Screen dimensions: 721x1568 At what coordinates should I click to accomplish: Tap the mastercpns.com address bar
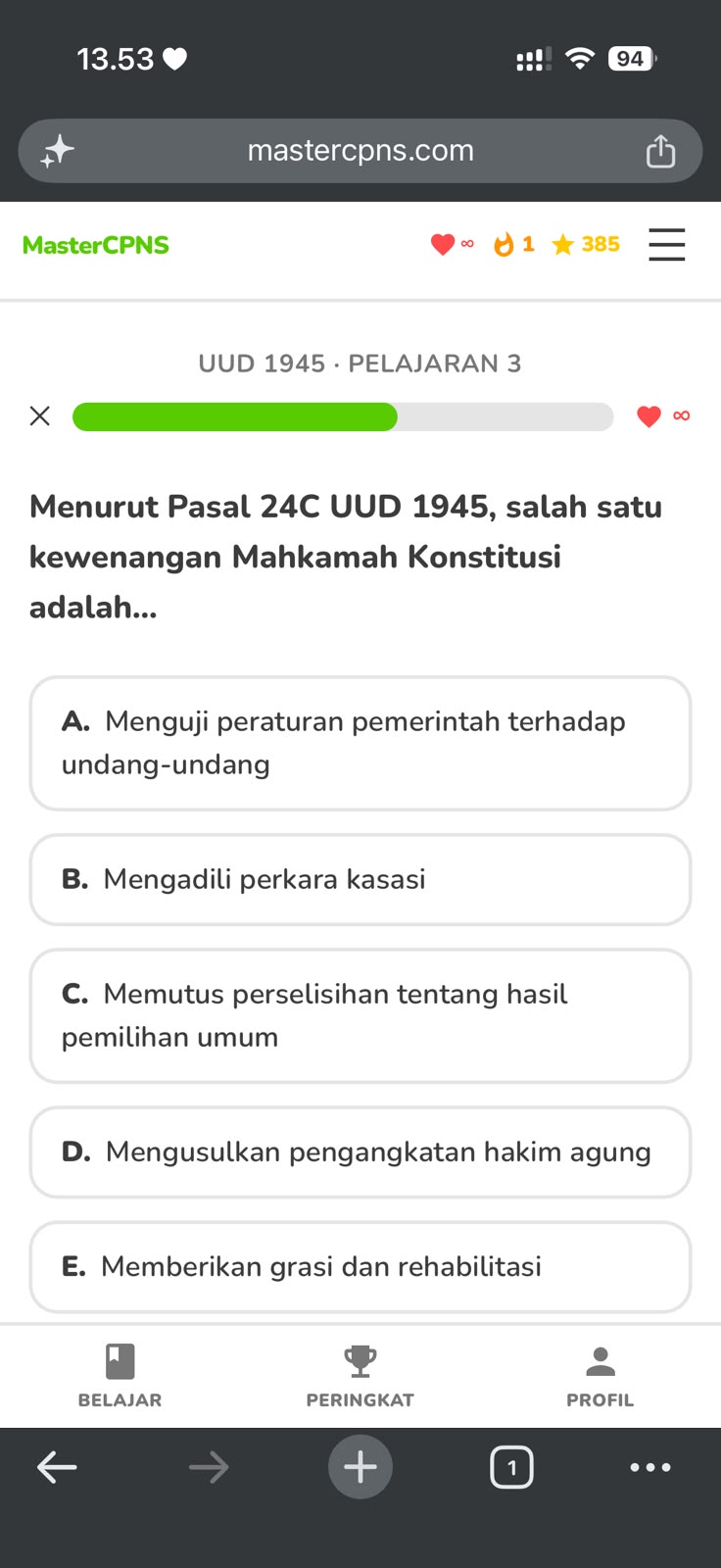(x=360, y=151)
